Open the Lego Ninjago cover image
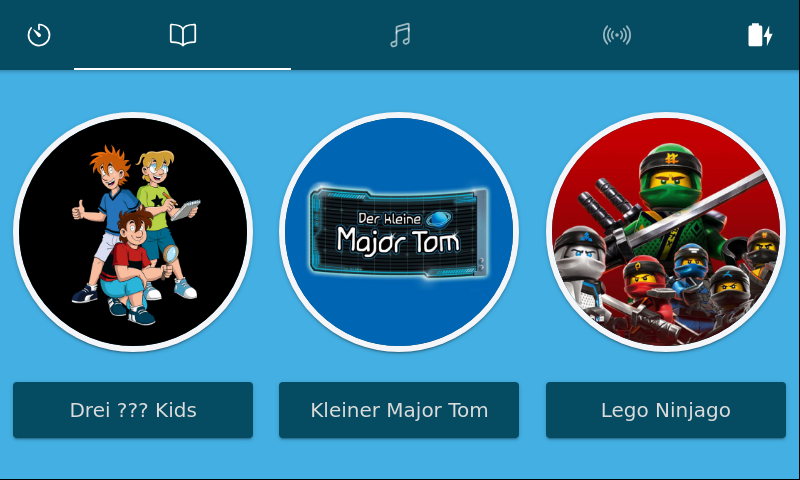800x480 pixels. tap(666, 232)
